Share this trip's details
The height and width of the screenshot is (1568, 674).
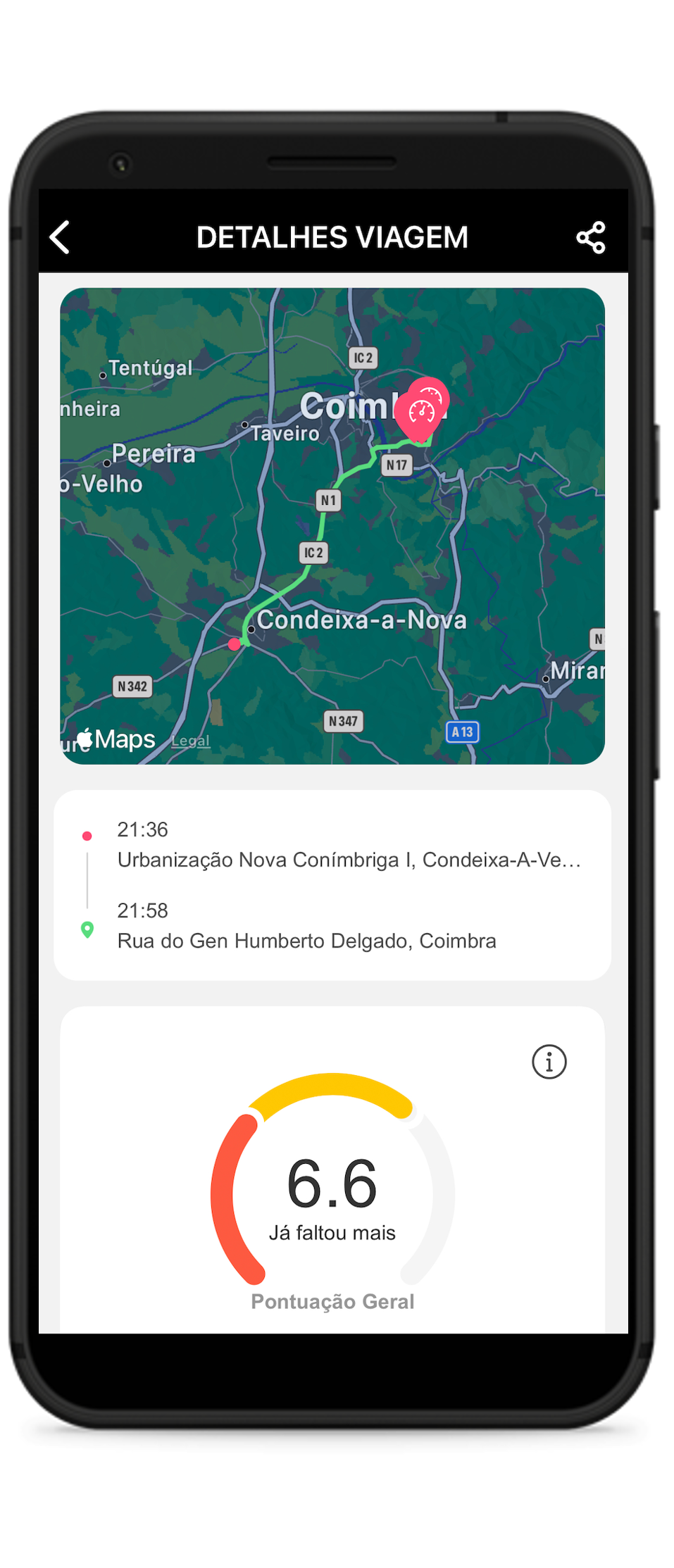[x=590, y=237]
